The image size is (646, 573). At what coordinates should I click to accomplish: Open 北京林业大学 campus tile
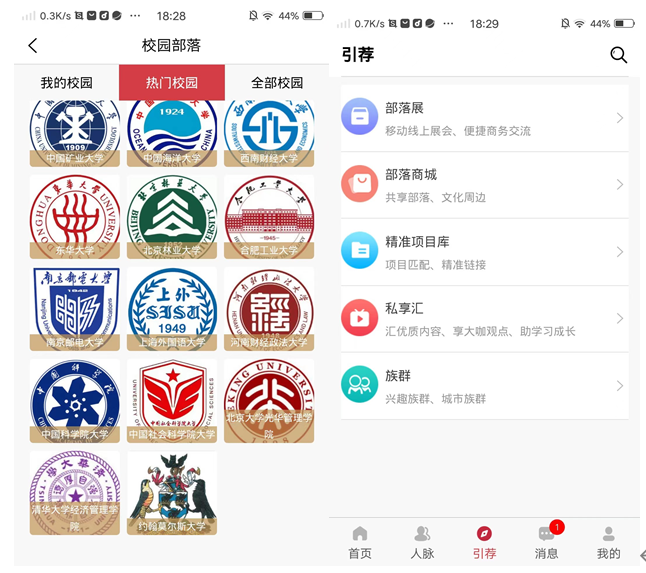coord(172,216)
